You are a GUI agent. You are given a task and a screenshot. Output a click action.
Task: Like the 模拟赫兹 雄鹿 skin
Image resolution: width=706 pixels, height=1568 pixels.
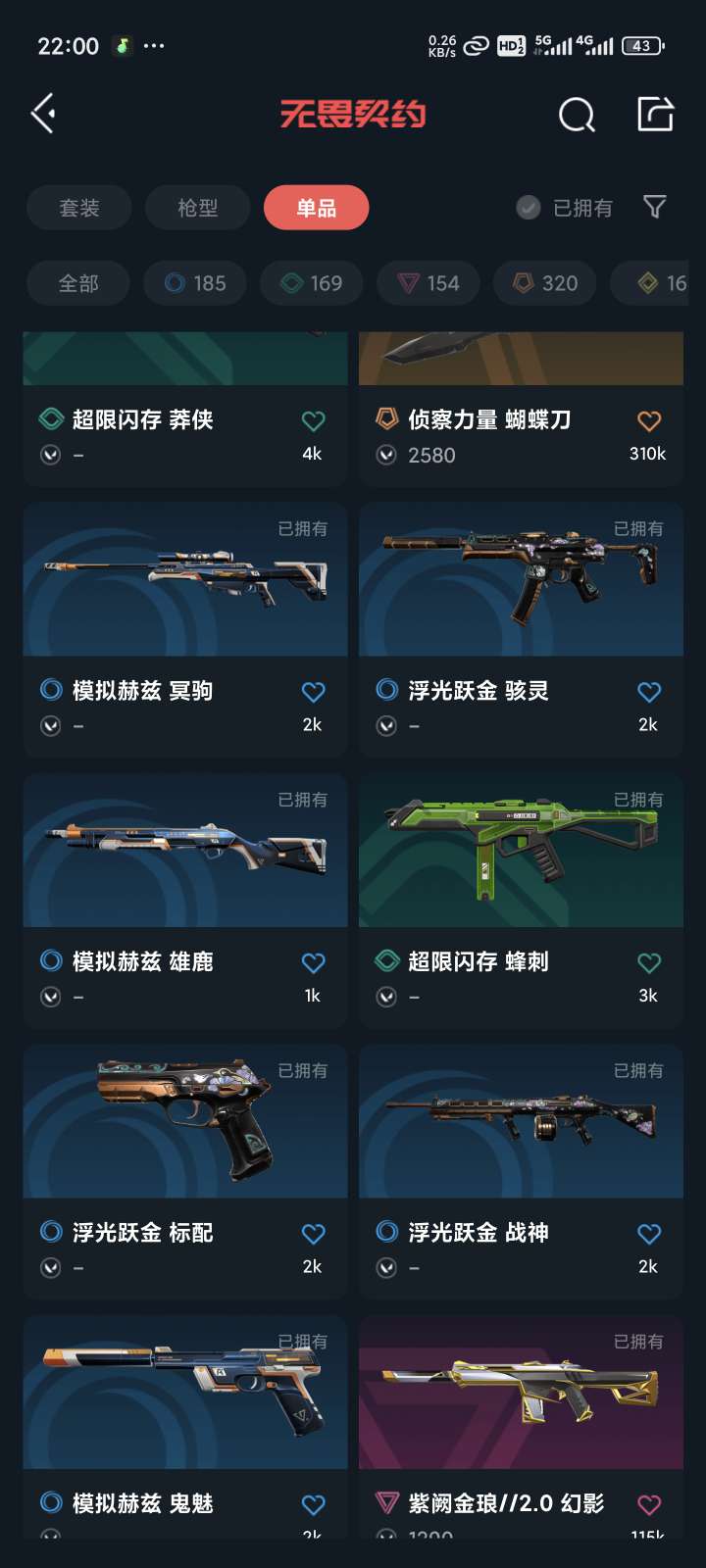(313, 963)
